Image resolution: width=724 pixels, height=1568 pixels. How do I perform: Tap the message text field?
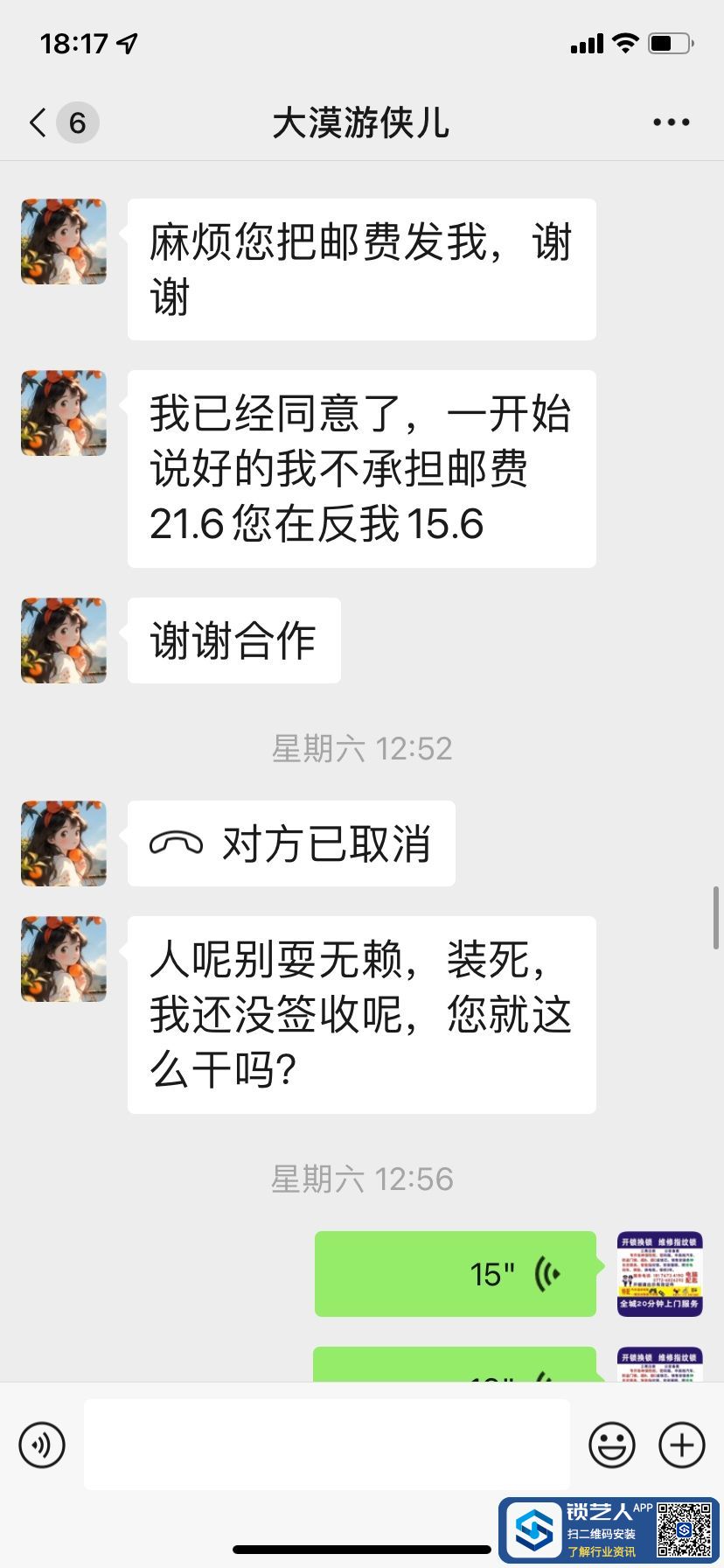click(x=327, y=1445)
